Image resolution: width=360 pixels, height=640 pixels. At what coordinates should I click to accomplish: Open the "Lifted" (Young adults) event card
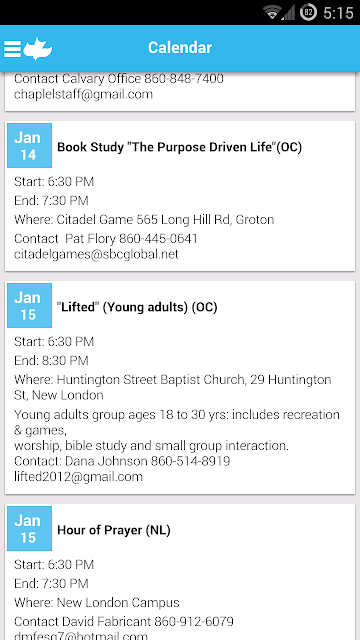[x=180, y=387]
